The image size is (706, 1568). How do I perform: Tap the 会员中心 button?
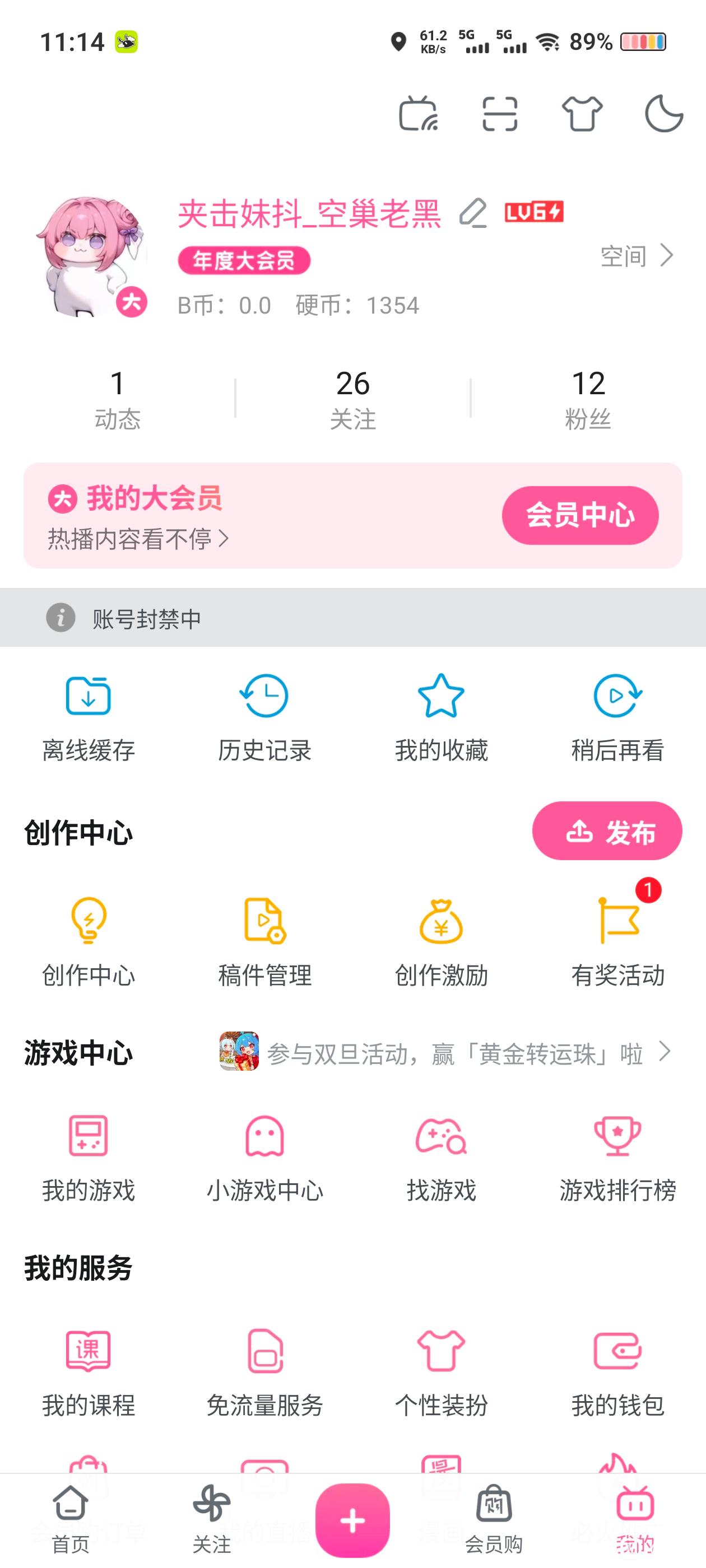coord(580,515)
